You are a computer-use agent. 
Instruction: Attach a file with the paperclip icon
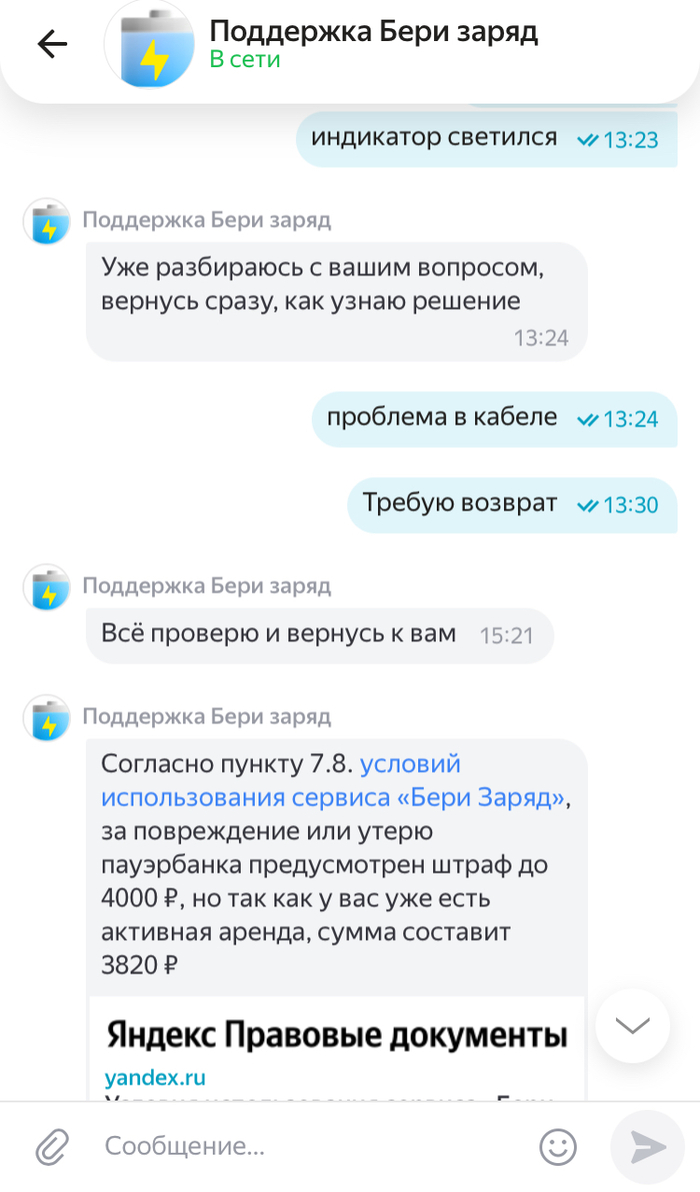pyautogui.click(x=50, y=1145)
